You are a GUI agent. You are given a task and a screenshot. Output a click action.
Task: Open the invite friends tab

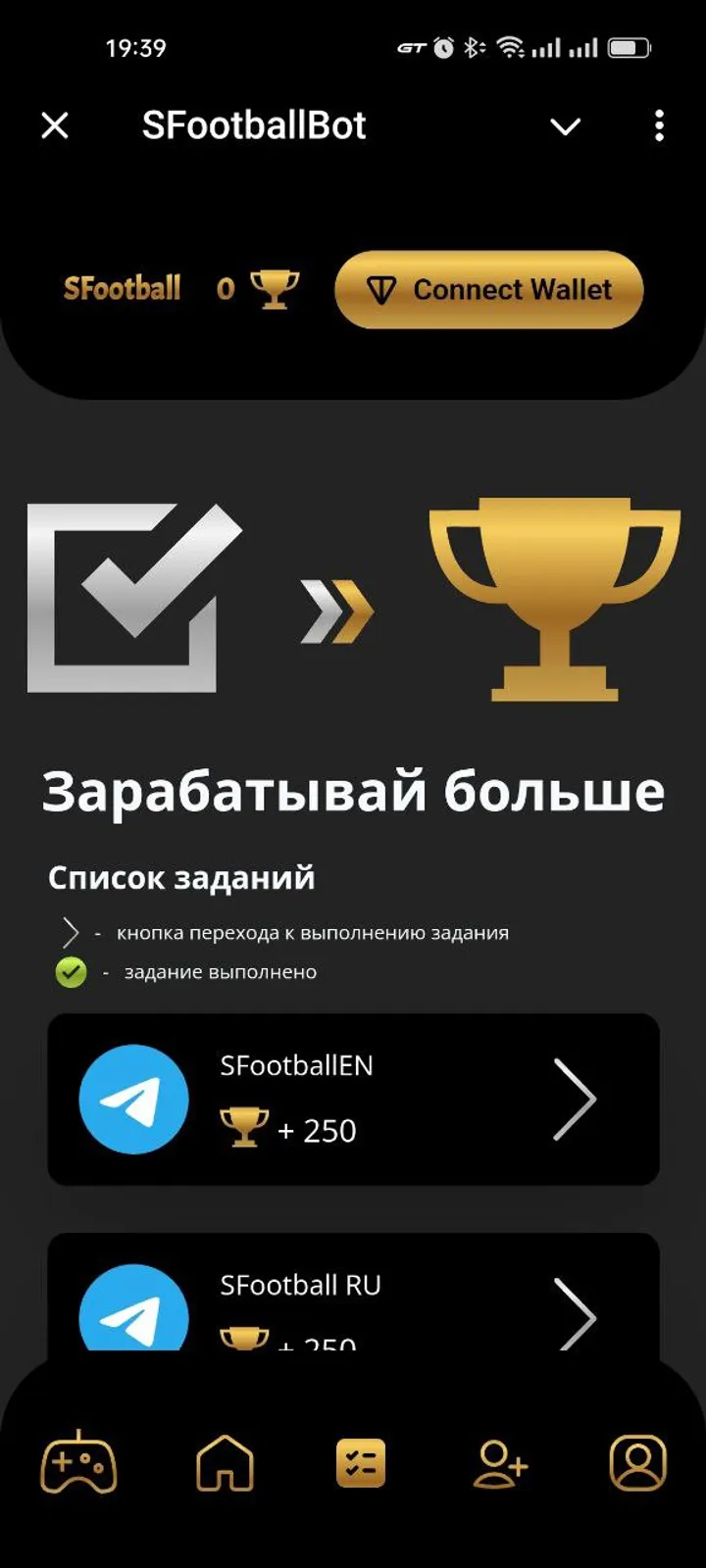[500, 1464]
